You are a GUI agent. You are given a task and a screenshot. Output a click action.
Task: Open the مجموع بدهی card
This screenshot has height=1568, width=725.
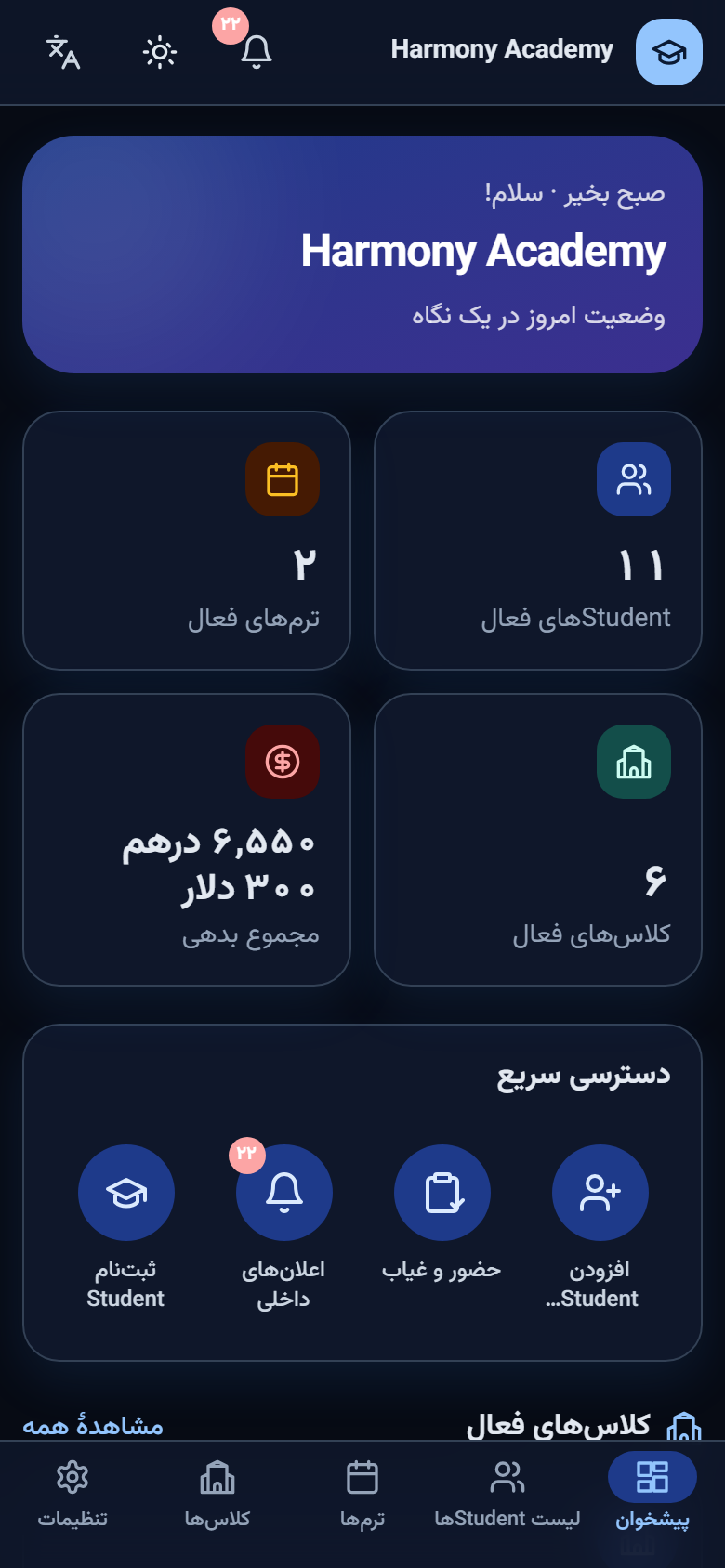coord(187,840)
